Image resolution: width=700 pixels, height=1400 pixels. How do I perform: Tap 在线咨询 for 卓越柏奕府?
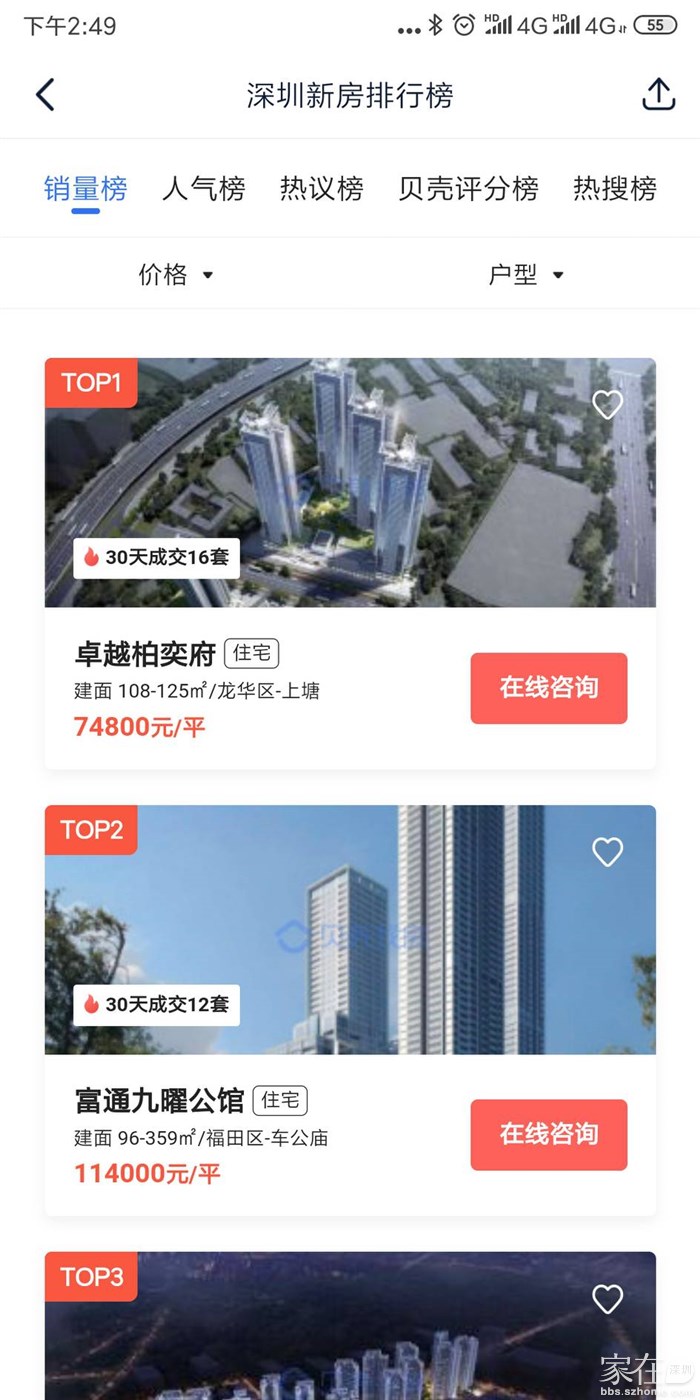tap(548, 688)
